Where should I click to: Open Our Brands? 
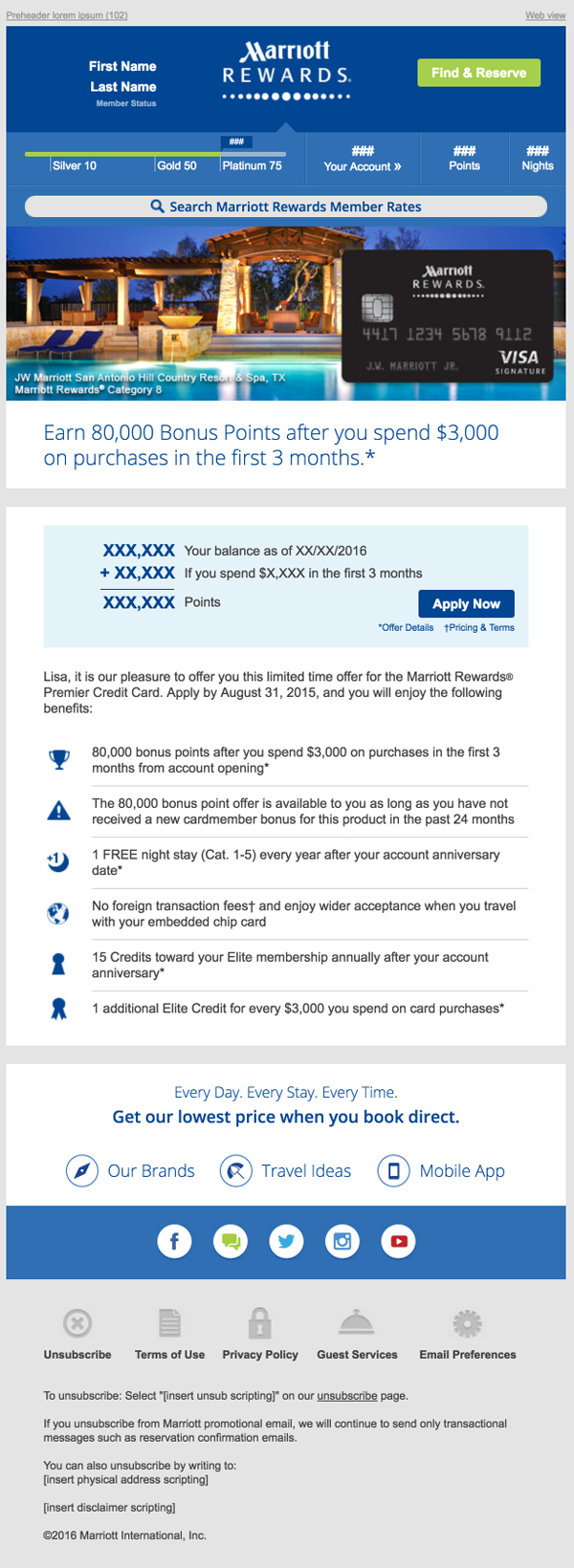130,1170
